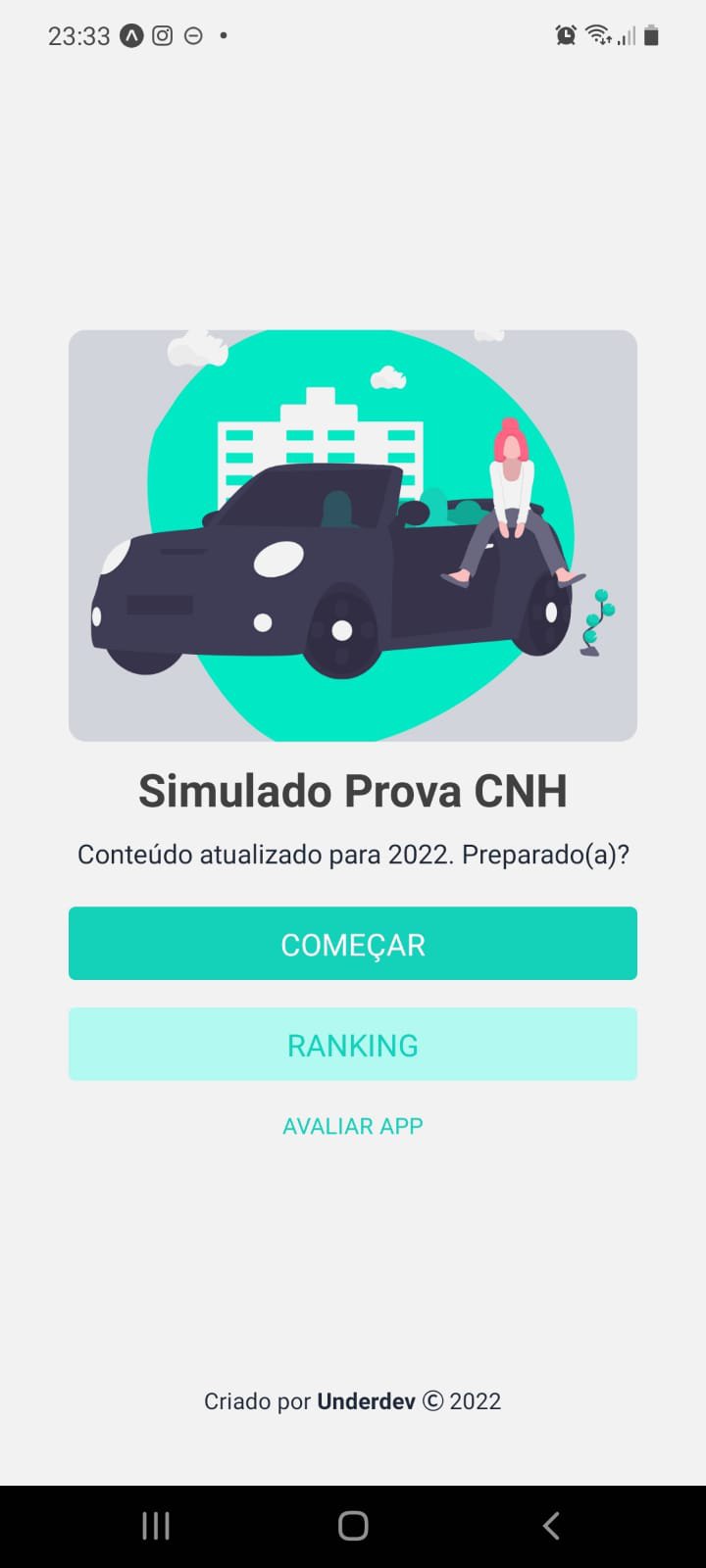Tap the notification dot in the status bar
Screen dimensions: 706x1568
pyautogui.click(x=221, y=36)
